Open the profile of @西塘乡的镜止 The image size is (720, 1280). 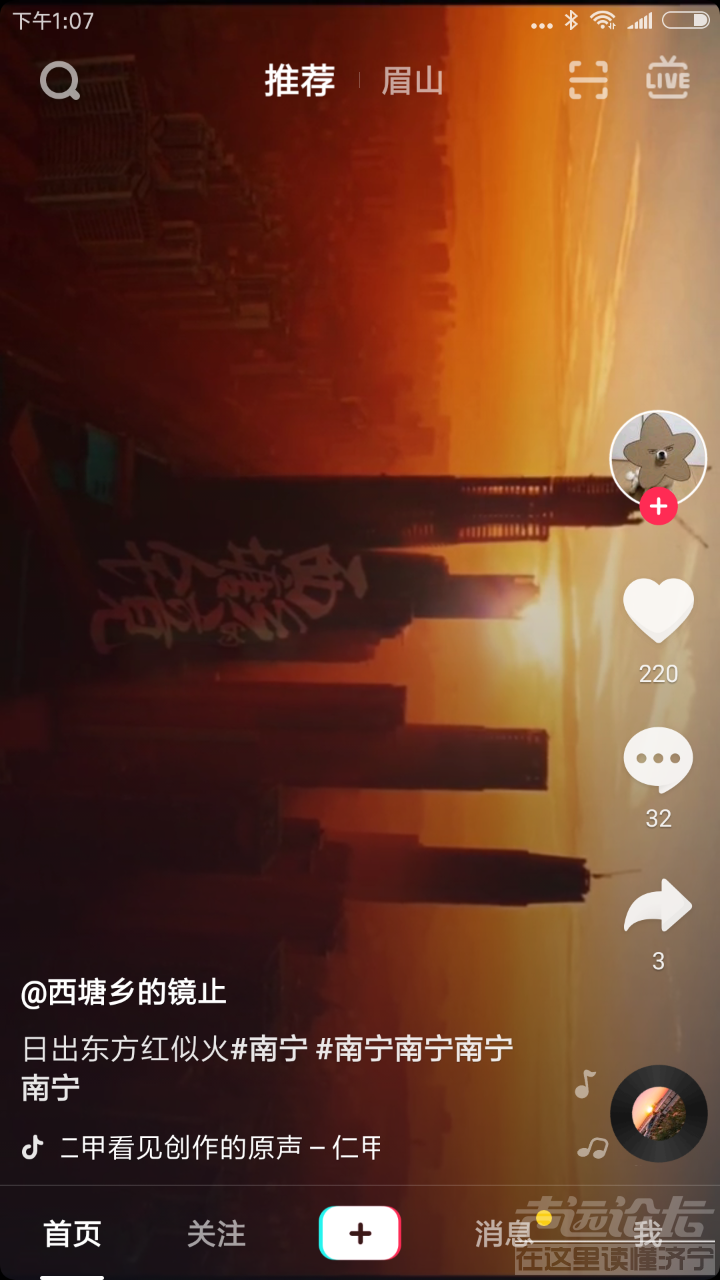click(x=124, y=993)
